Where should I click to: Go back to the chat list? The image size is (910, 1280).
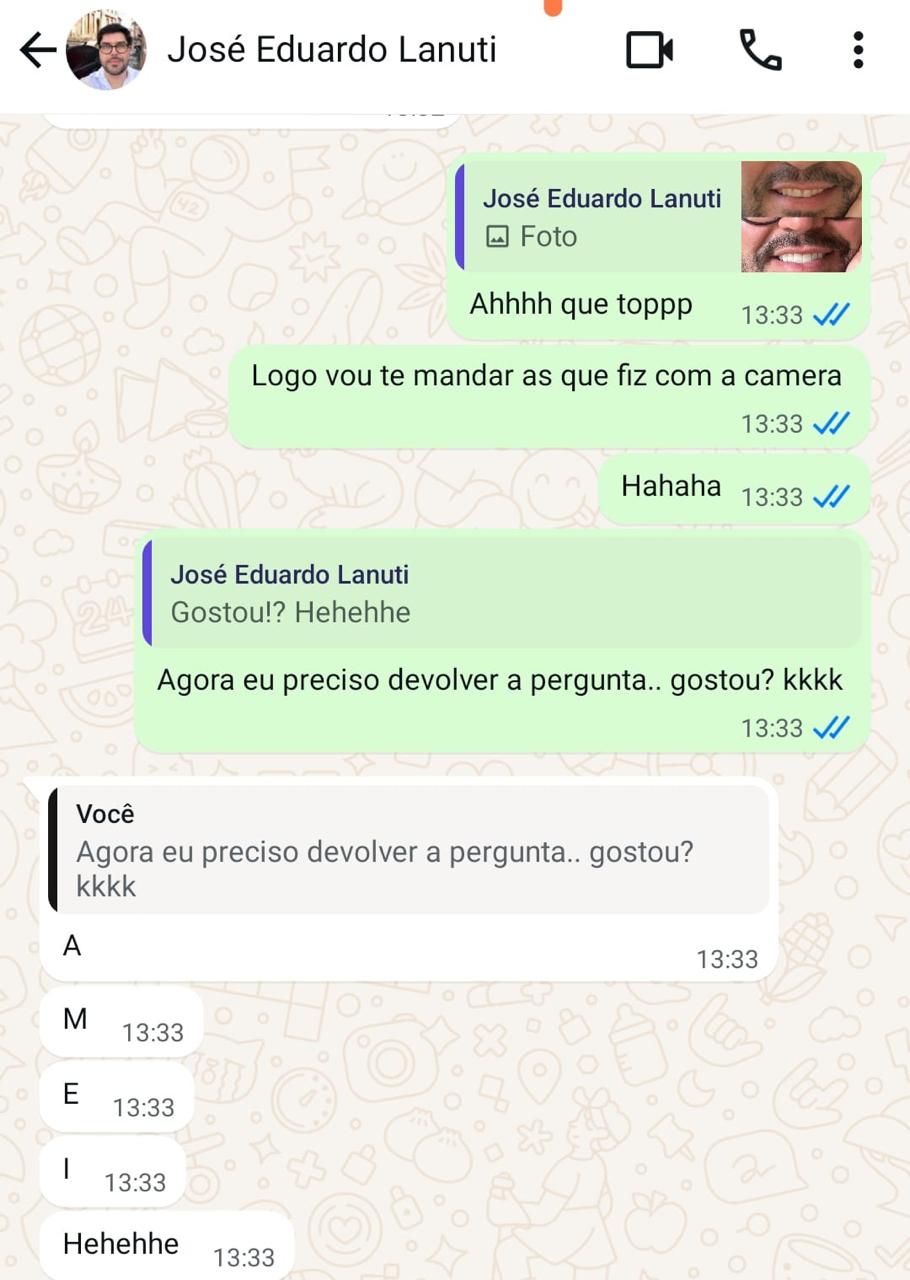tap(38, 50)
